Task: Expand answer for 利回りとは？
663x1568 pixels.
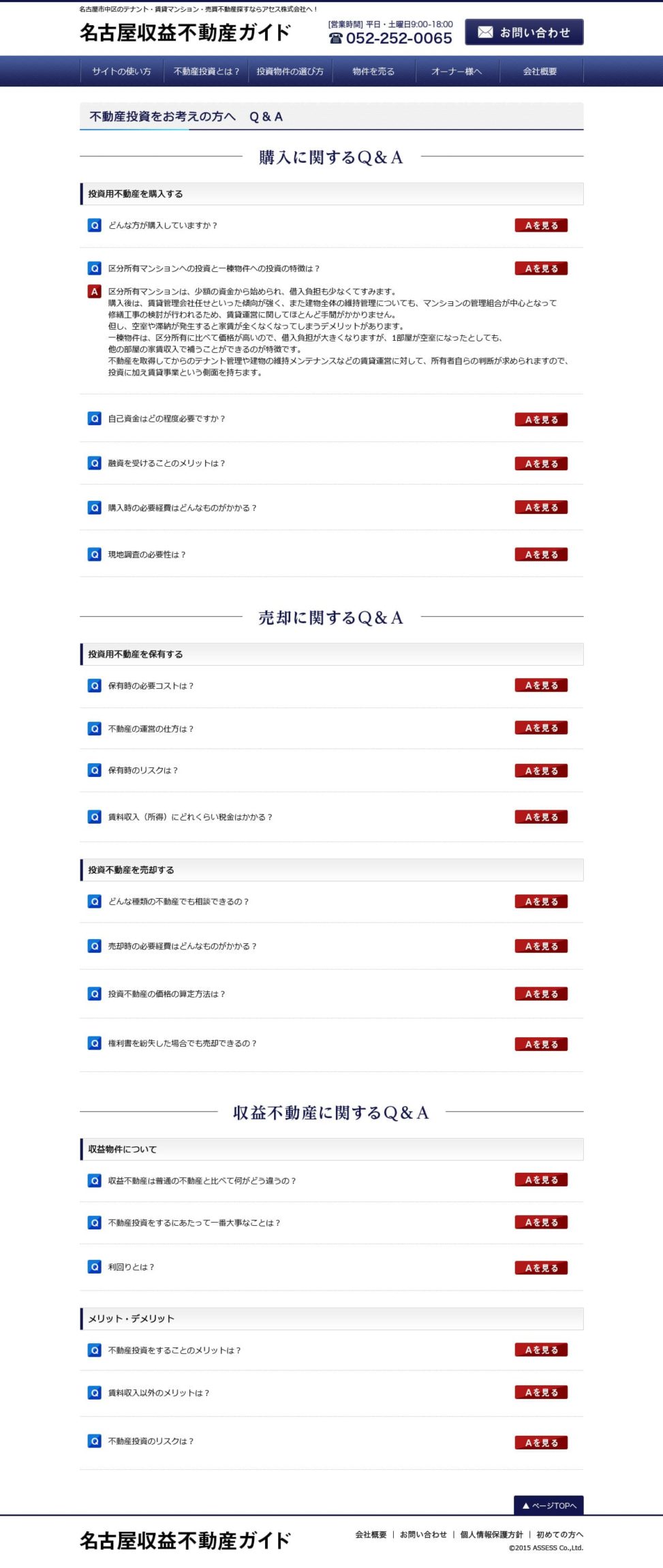Action: point(541,1267)
